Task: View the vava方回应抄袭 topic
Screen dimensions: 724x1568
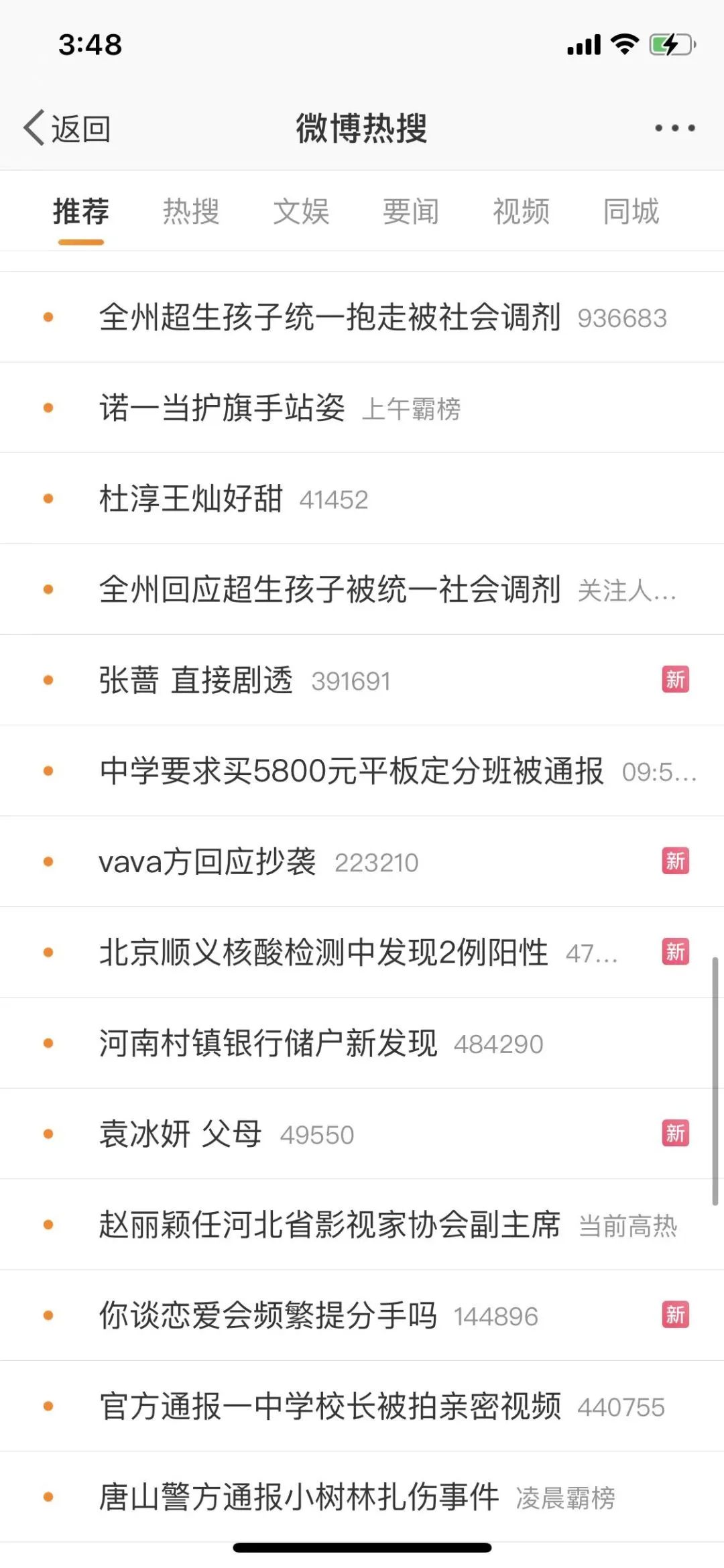Action: pos(207,862)
